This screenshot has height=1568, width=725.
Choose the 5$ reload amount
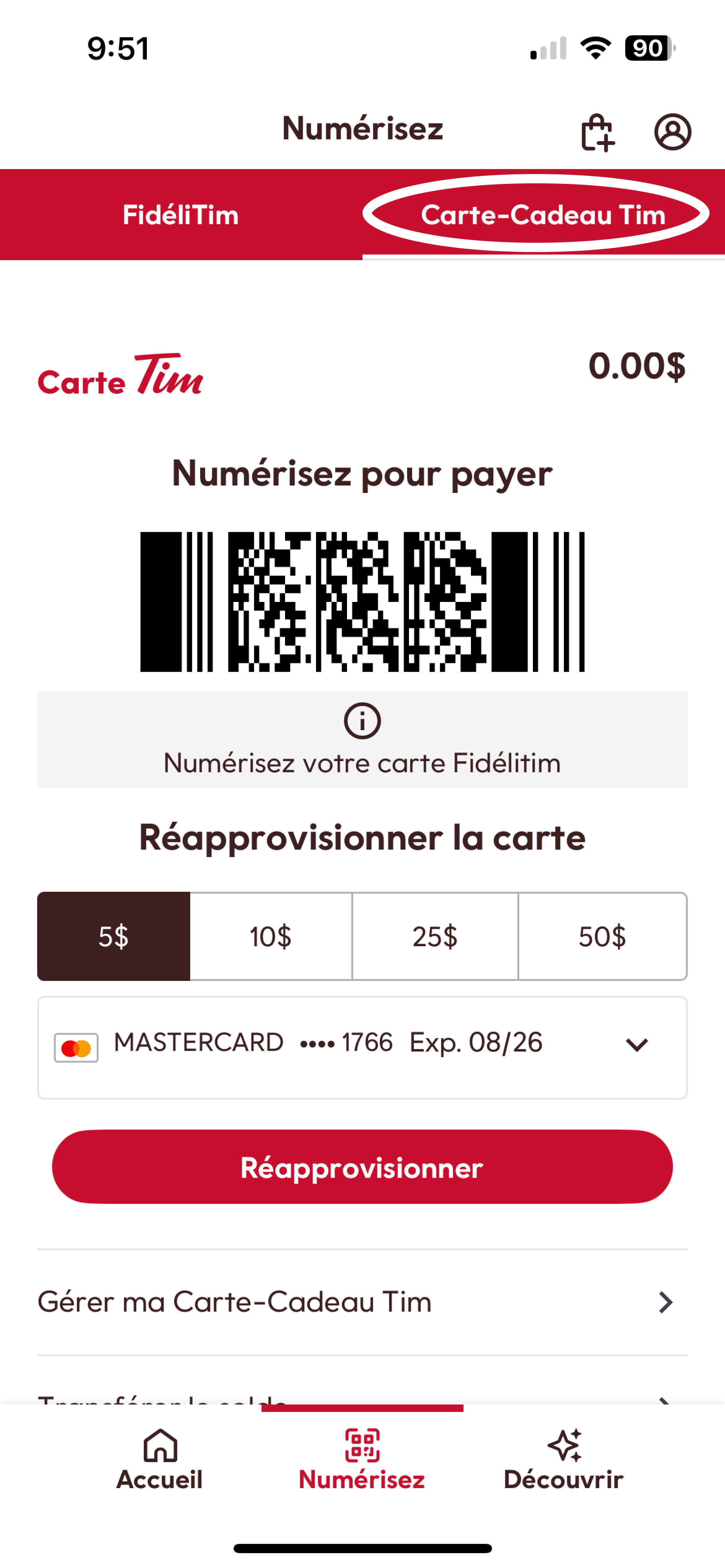pos(114,936)
